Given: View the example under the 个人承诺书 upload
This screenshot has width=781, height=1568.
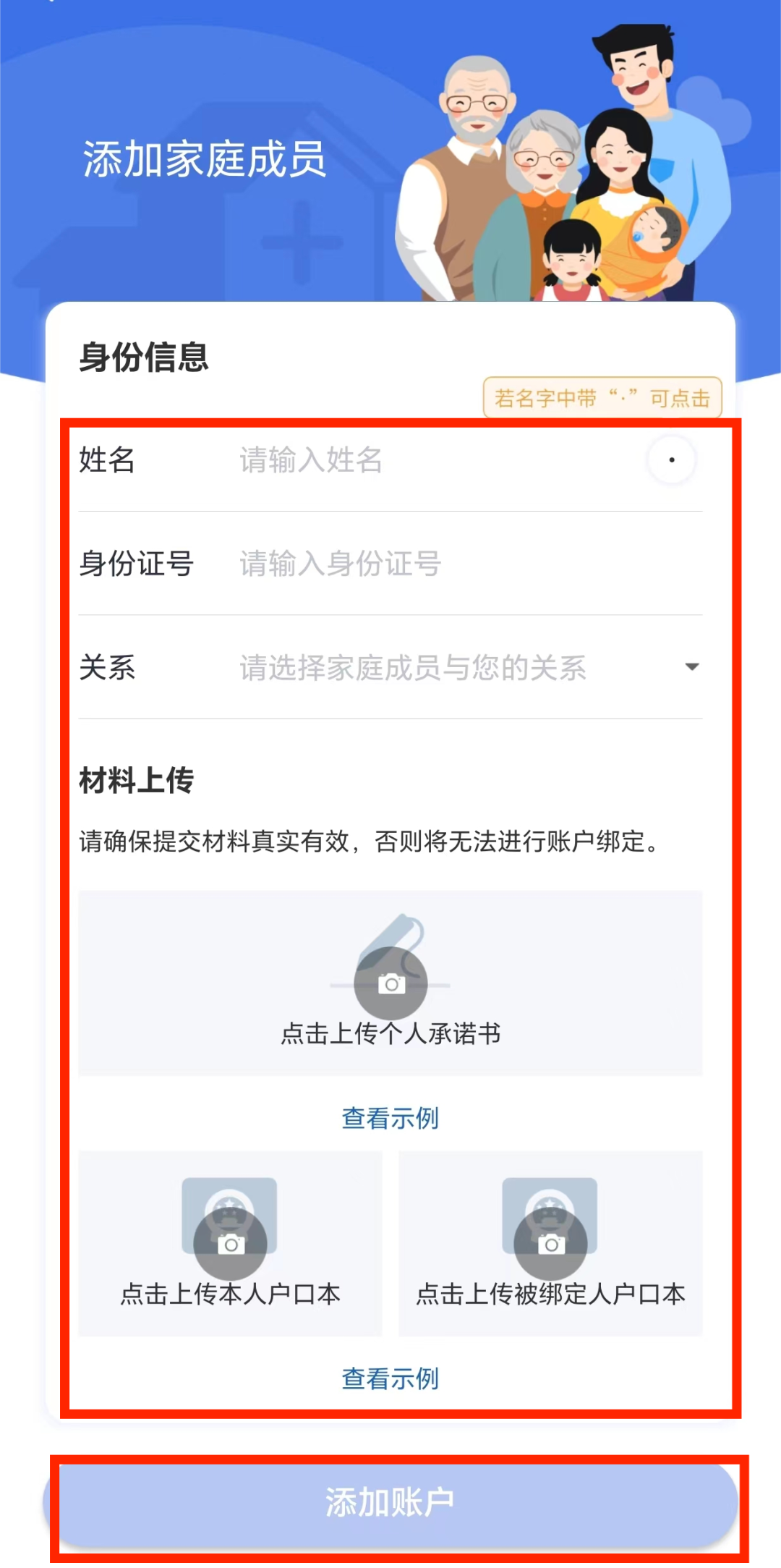Looking at the screenshot, I should (x=390, y=1119).
